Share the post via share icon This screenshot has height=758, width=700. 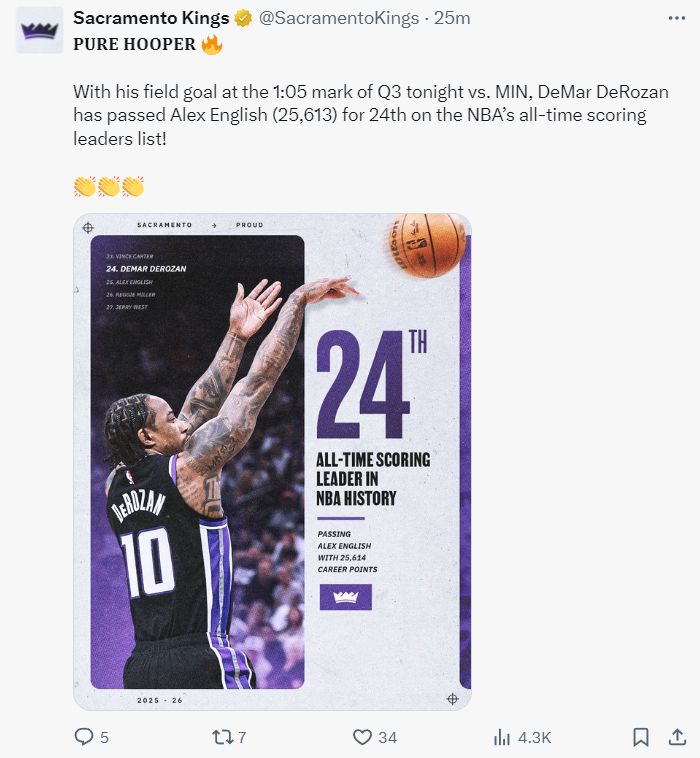(678, 737)
